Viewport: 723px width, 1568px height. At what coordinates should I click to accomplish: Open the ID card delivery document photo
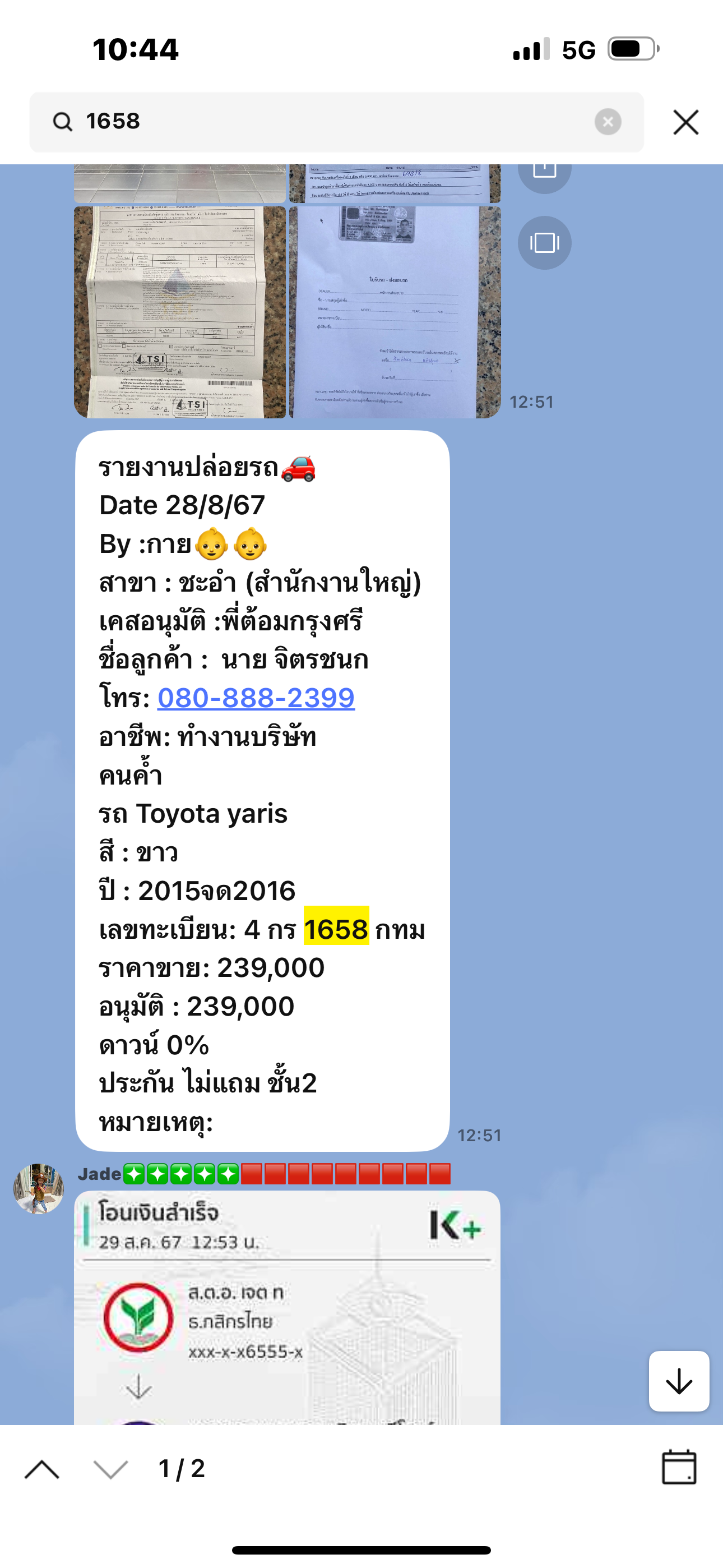[x=395, y=312]
